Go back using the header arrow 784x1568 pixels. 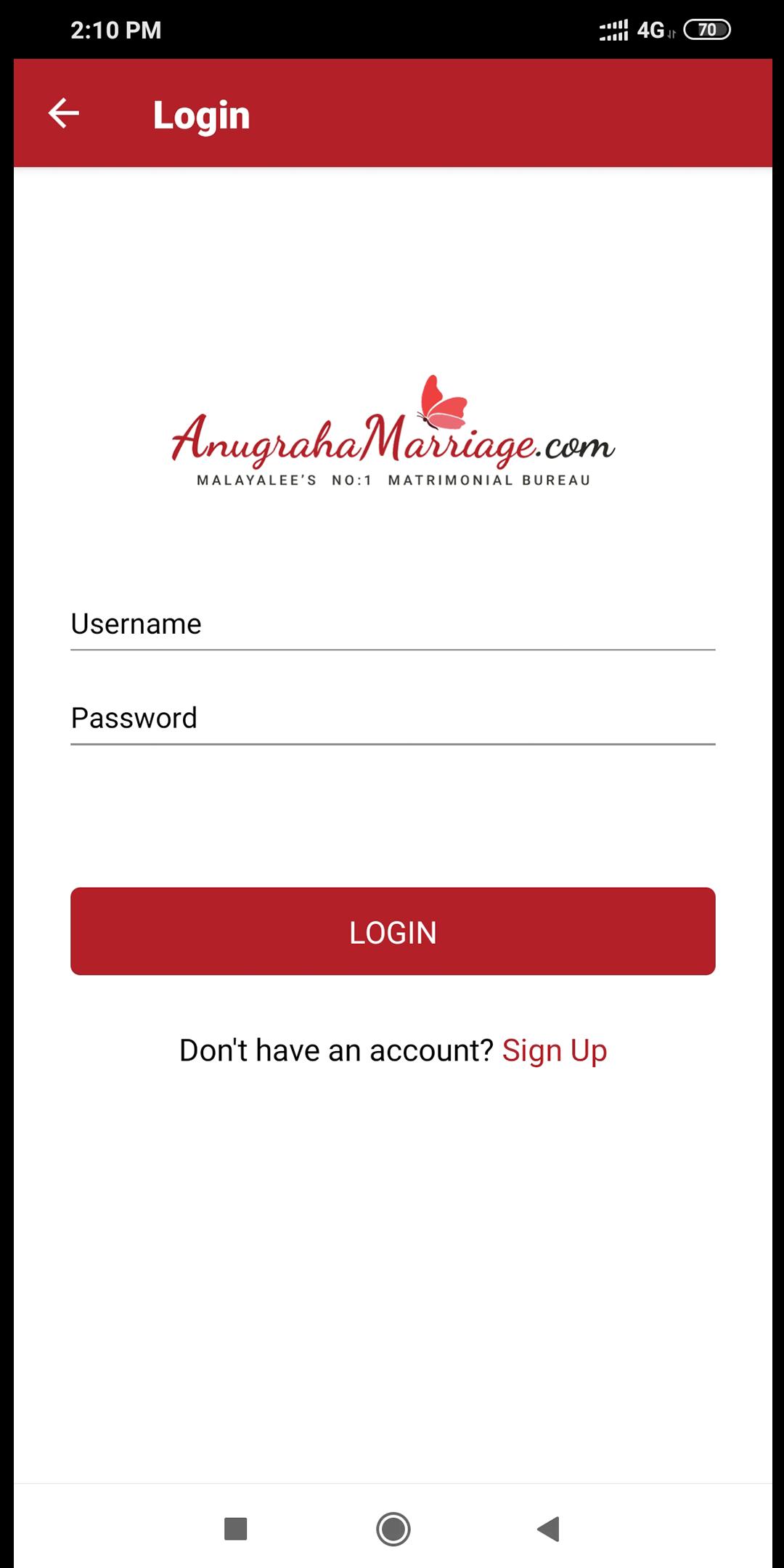64,113
